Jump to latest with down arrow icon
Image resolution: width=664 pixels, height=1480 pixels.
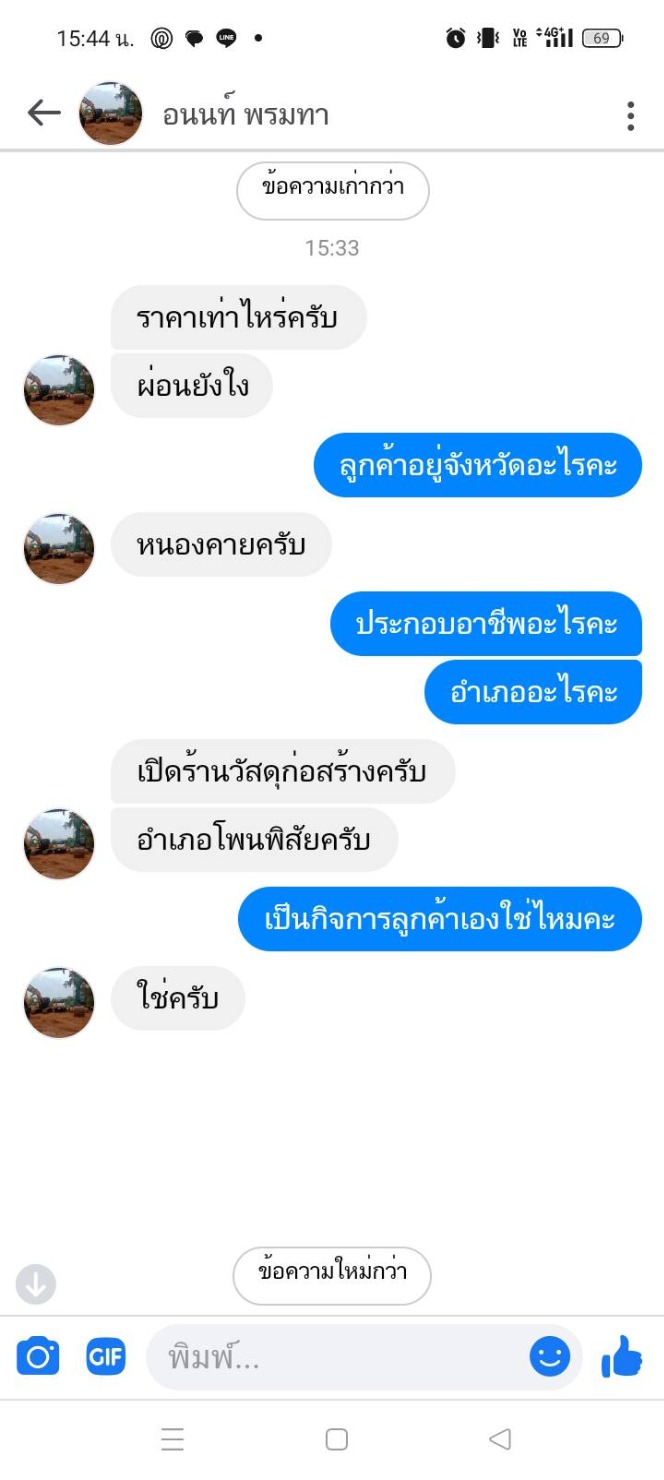(36, 1284)
